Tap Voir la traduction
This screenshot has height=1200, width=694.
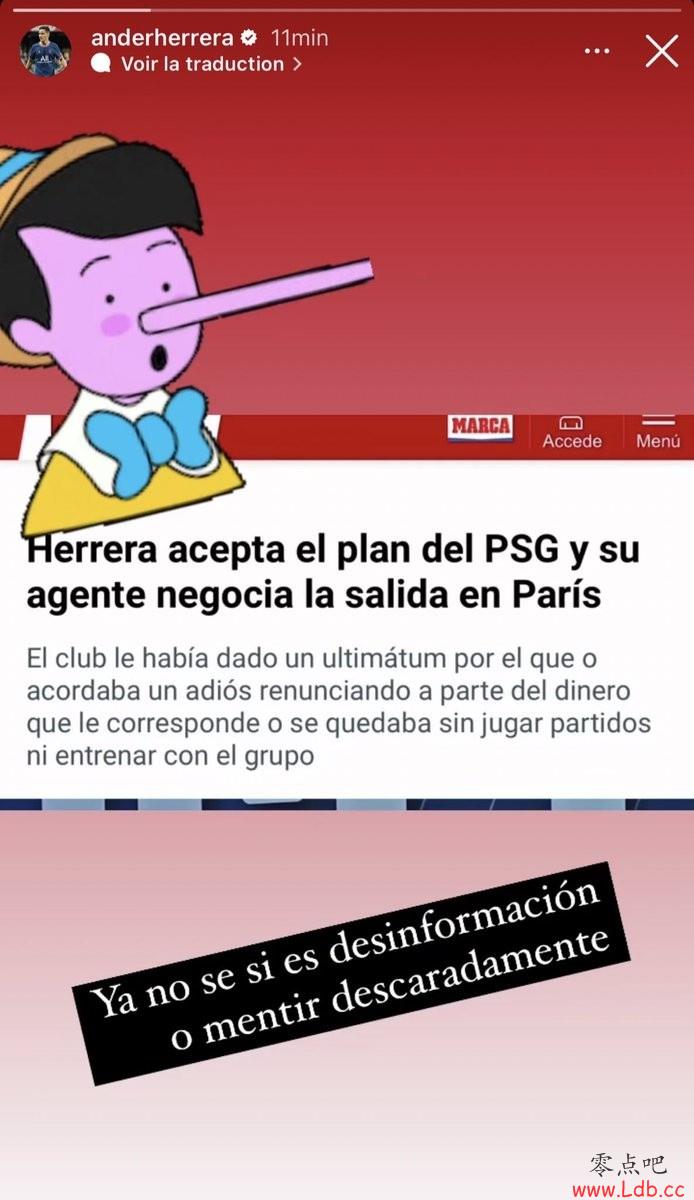[202, 64]
